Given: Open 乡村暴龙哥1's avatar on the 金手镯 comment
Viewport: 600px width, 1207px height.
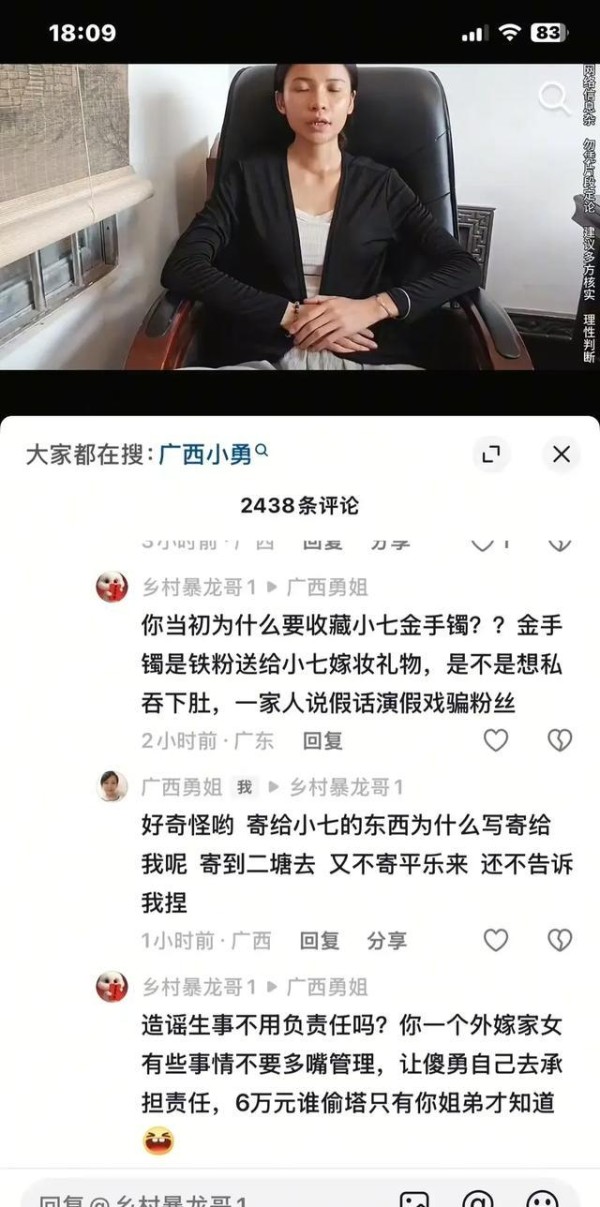Looking at the screenshot, I should [x=112, y=586].
